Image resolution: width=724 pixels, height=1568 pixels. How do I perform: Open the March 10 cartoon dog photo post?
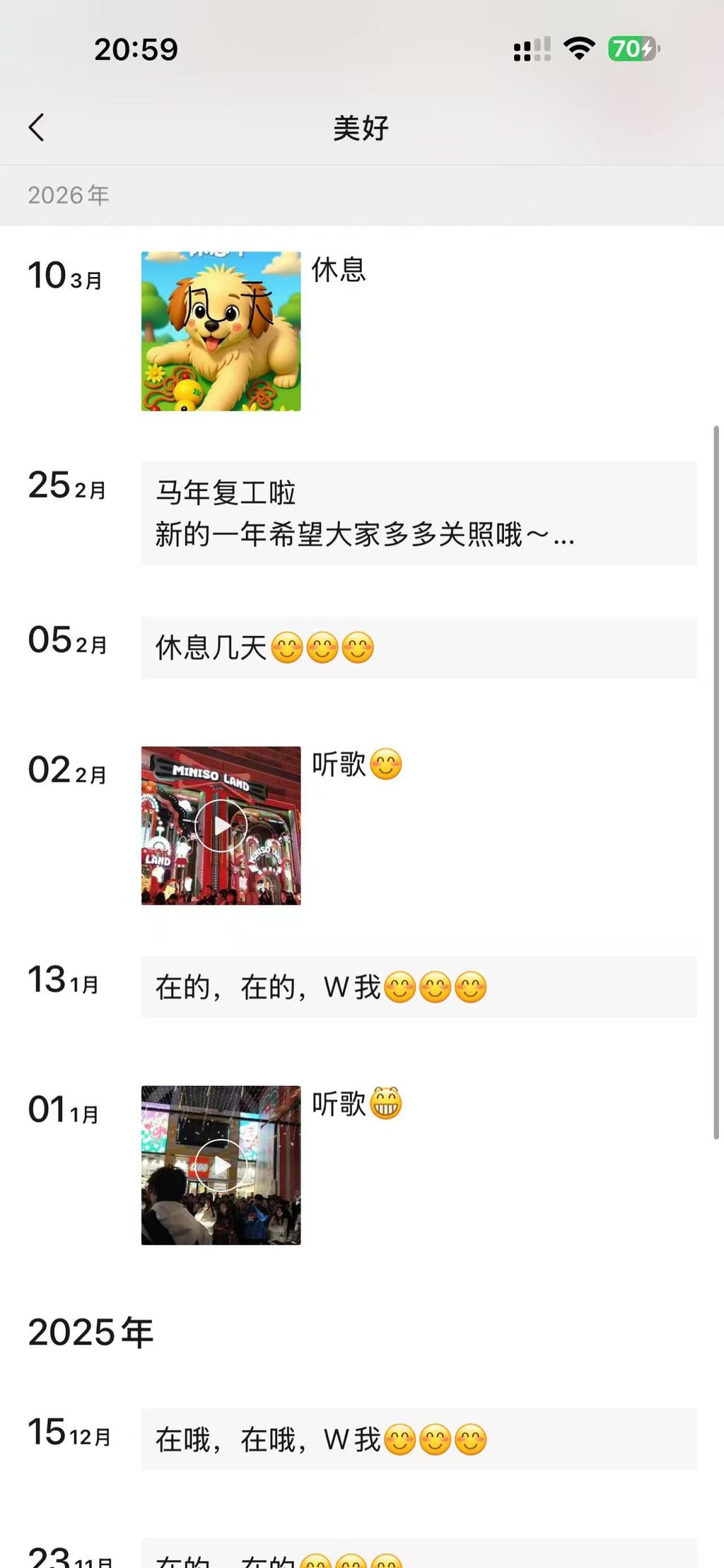pos(221,331)
